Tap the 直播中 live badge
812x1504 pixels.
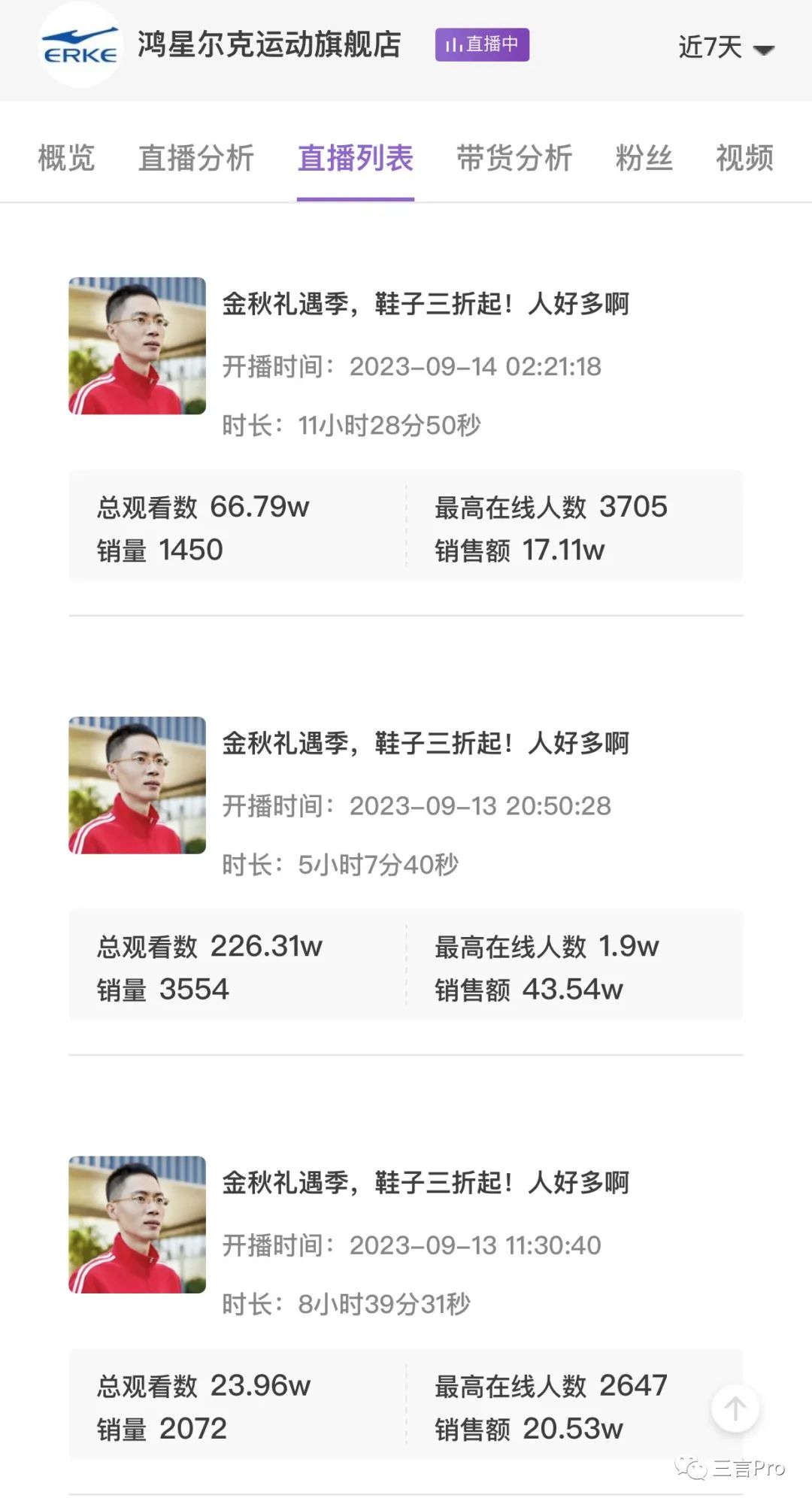[482, 44]
